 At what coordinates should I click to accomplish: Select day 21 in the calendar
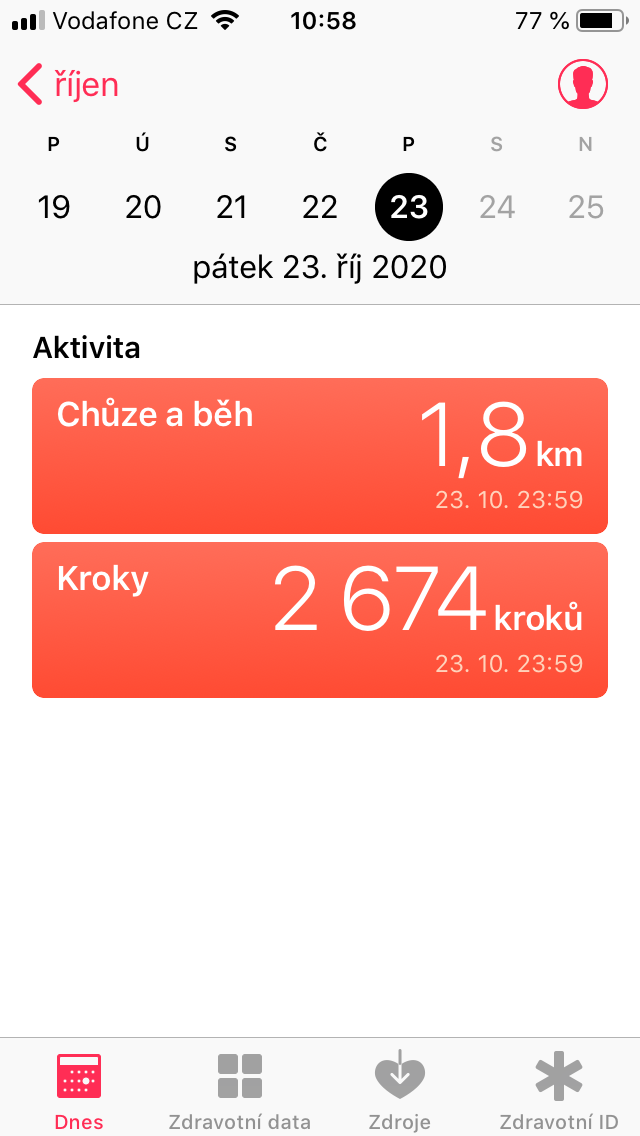[232, 207]
